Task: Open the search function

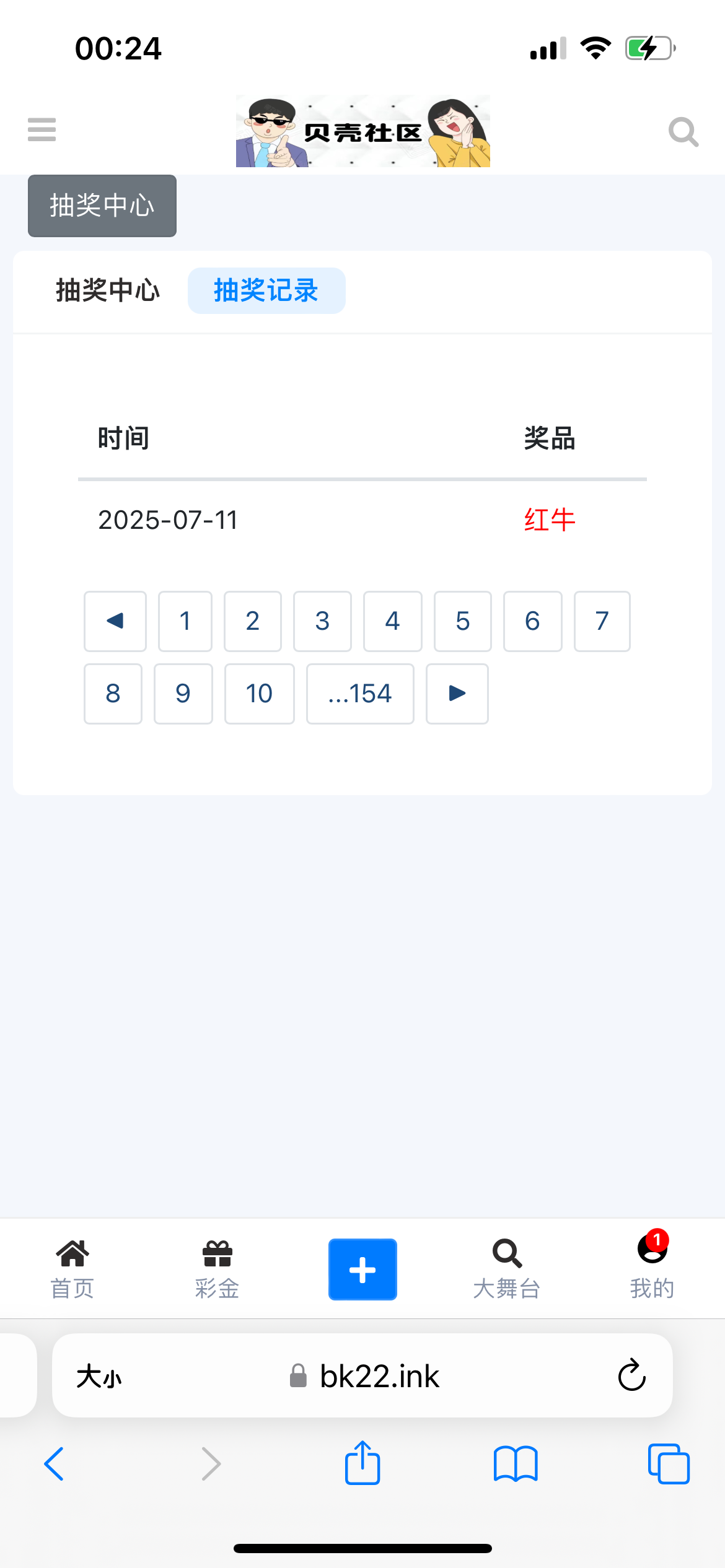Action: (683, 131)
